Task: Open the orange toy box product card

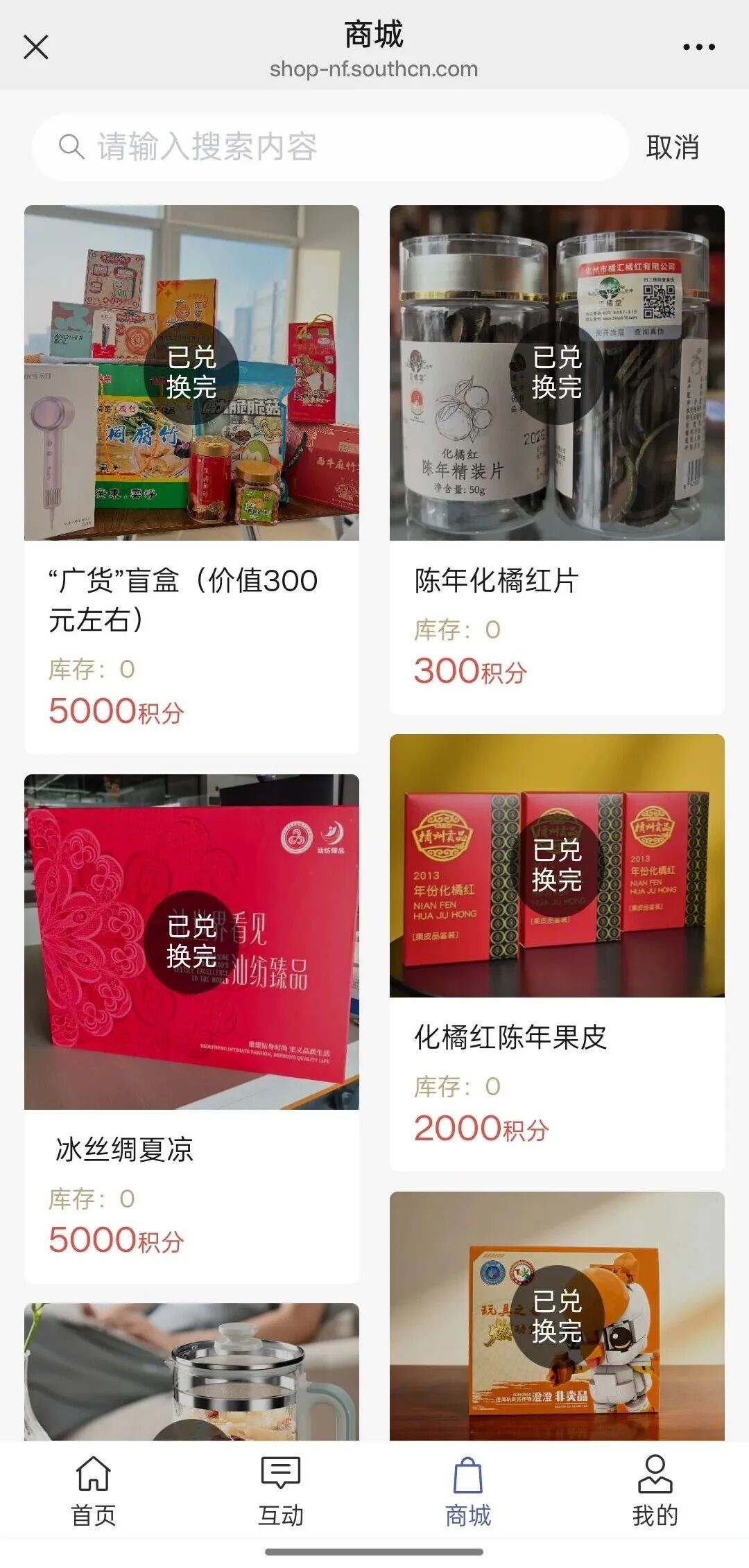Action: point(557,1316)
